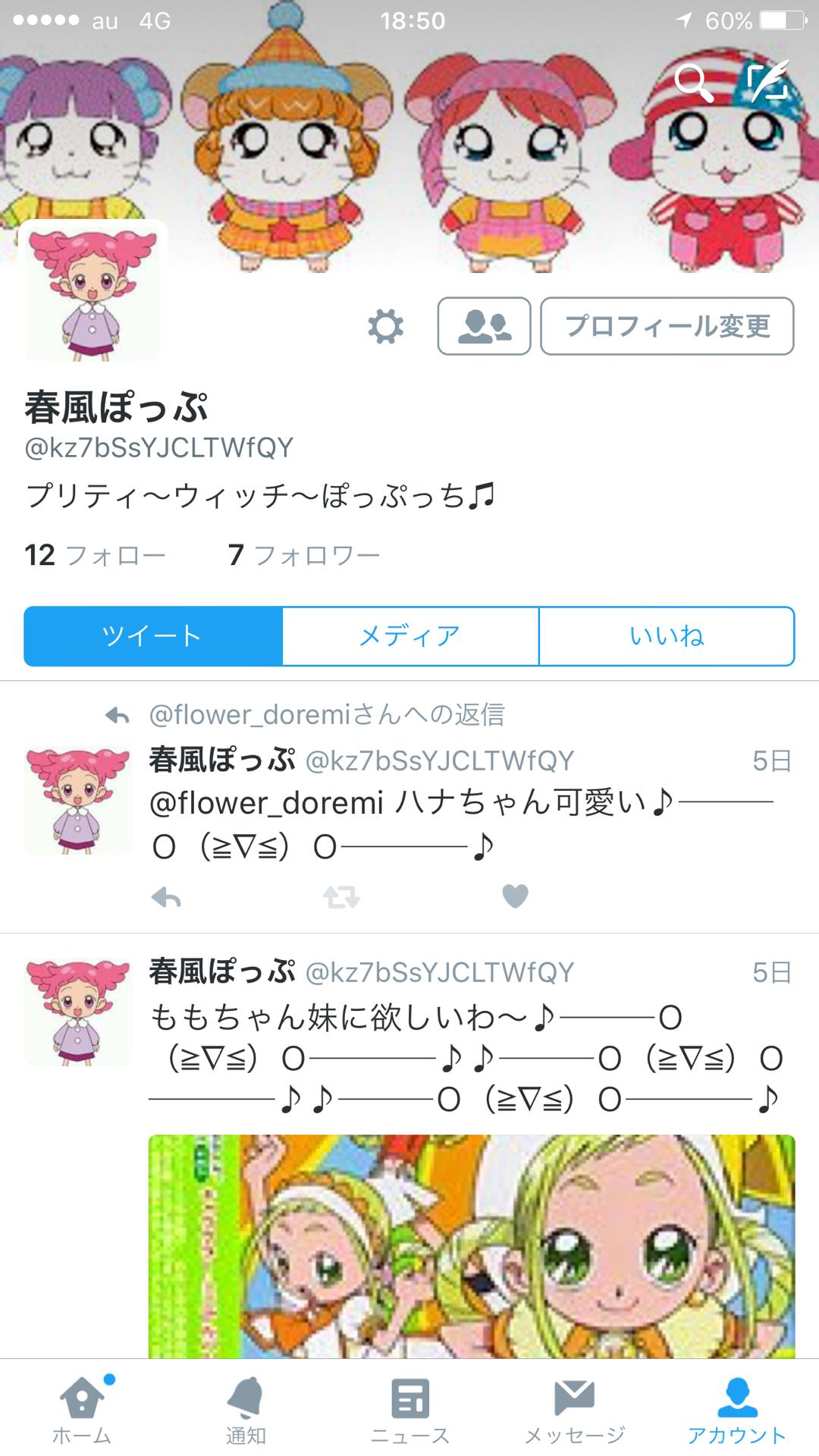
Task: Like the ハナちゃん可愛い tweet
Action: click(x=515, y=897)
